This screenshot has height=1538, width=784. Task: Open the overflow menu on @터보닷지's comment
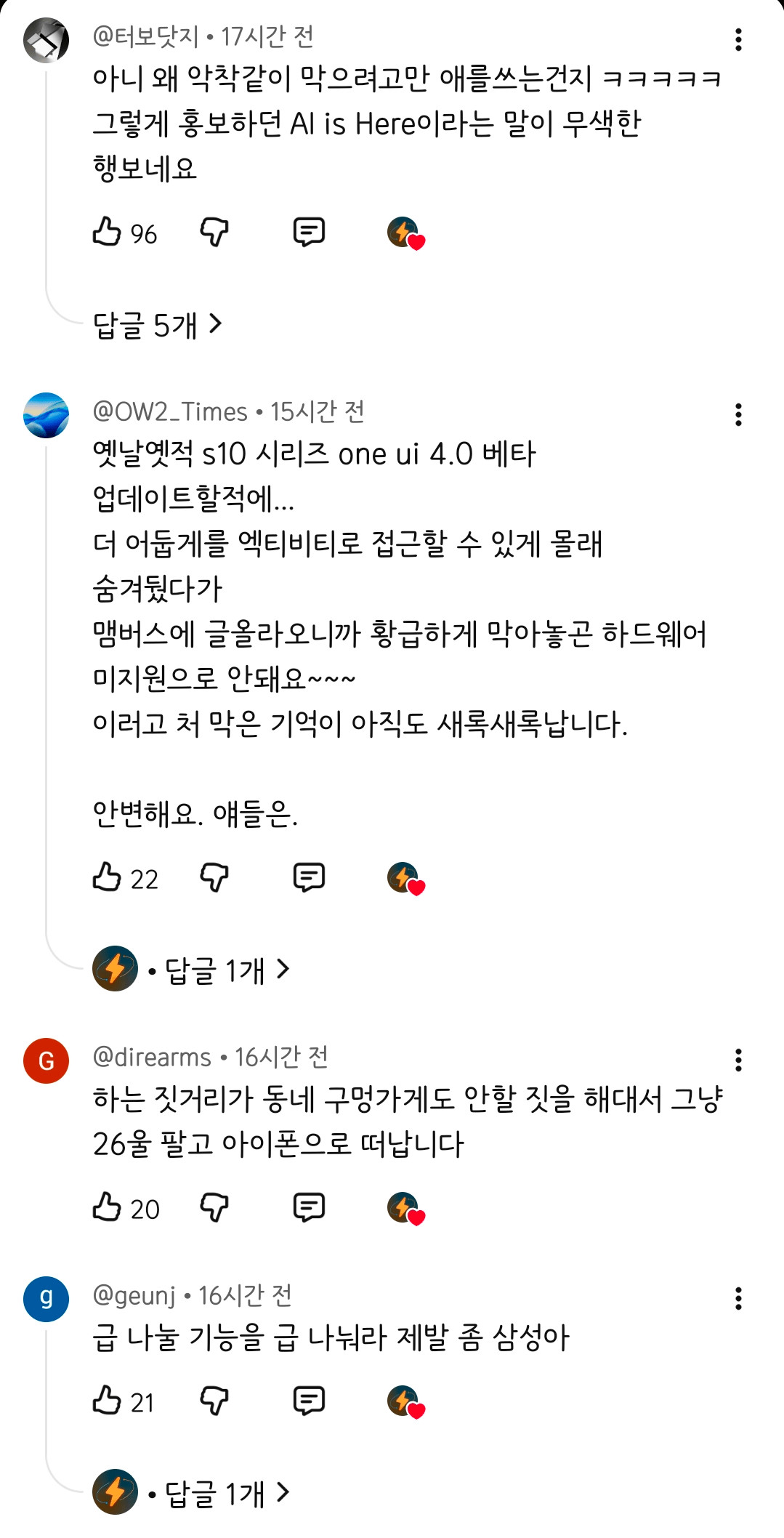[738, 40]
